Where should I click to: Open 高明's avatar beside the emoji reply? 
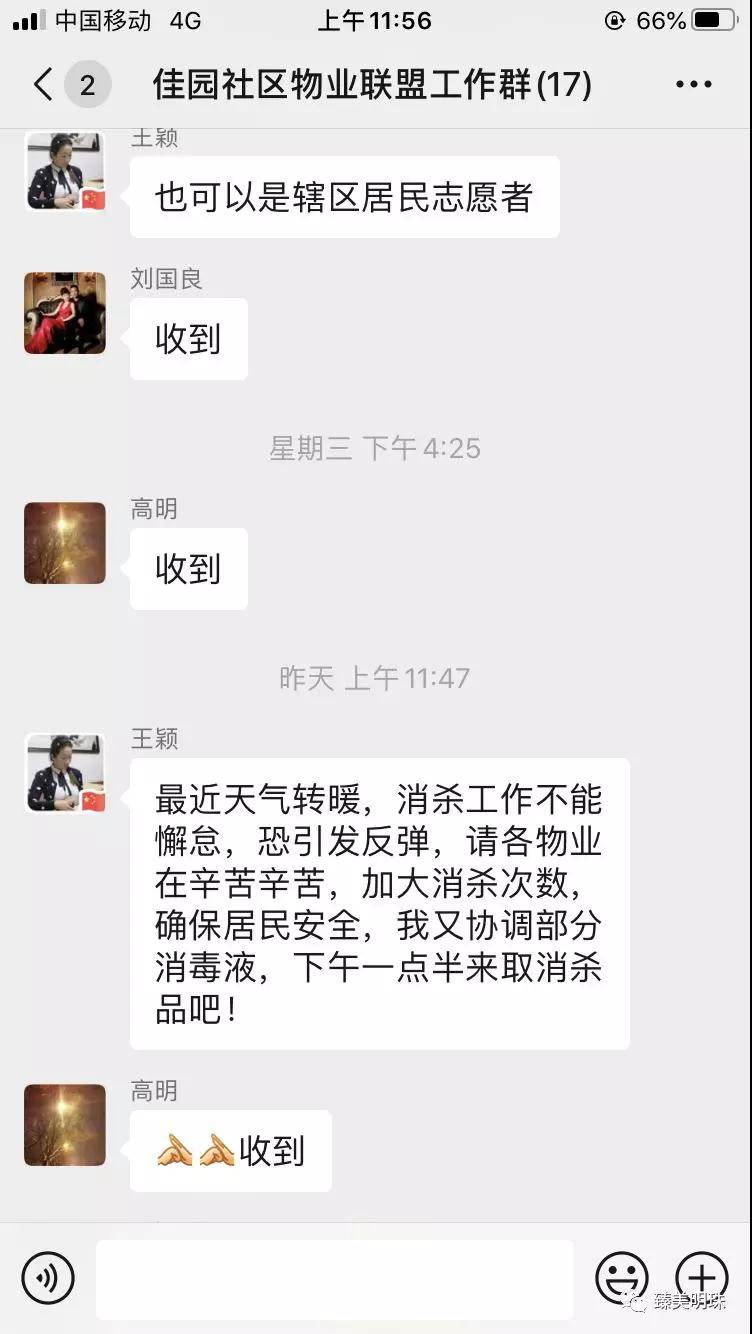pos(65,1125)
